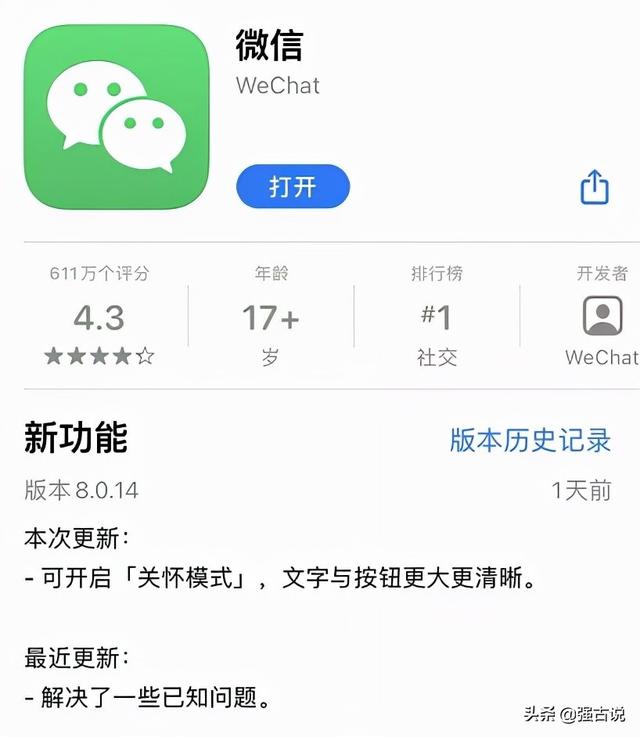640x737 pixels.
Task: Open the 611万个评分 ratings section
Action: tap(99, 317)
